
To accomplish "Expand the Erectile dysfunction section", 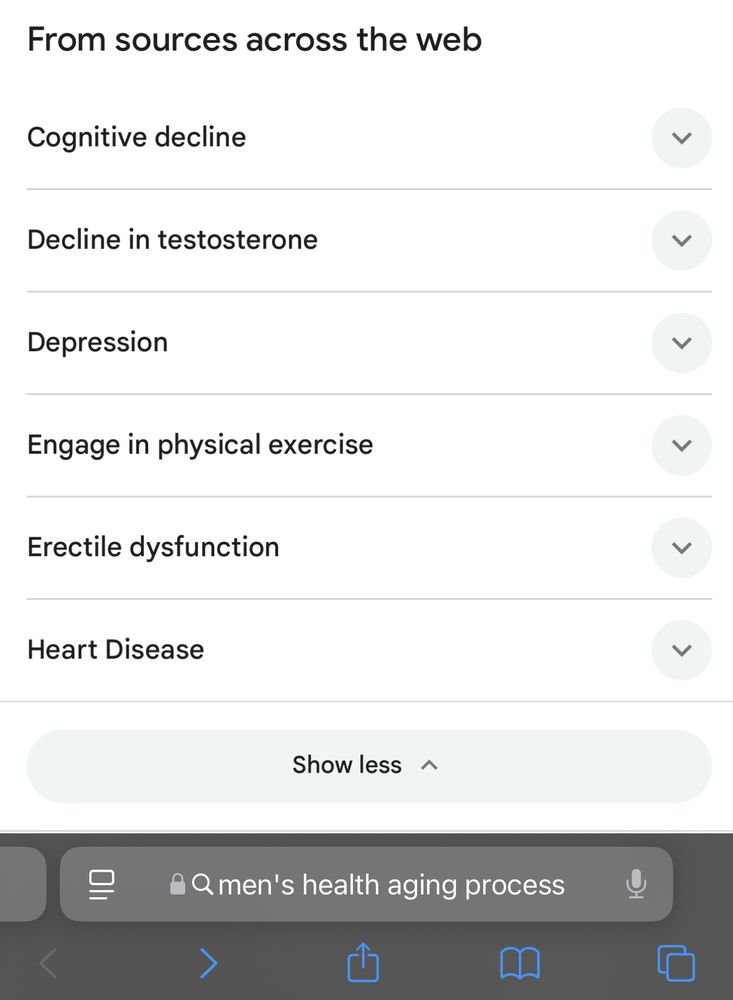I will [x=681, y=548].
